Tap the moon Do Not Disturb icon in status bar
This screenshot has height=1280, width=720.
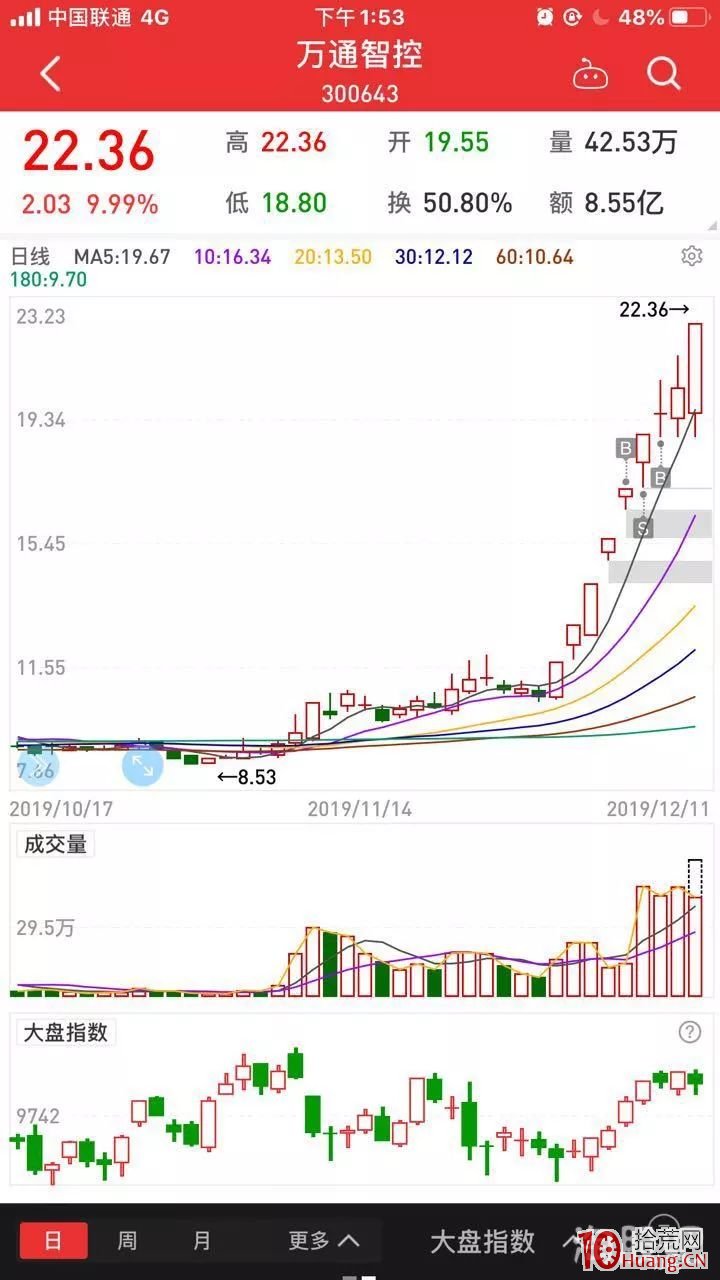(601, 17)
